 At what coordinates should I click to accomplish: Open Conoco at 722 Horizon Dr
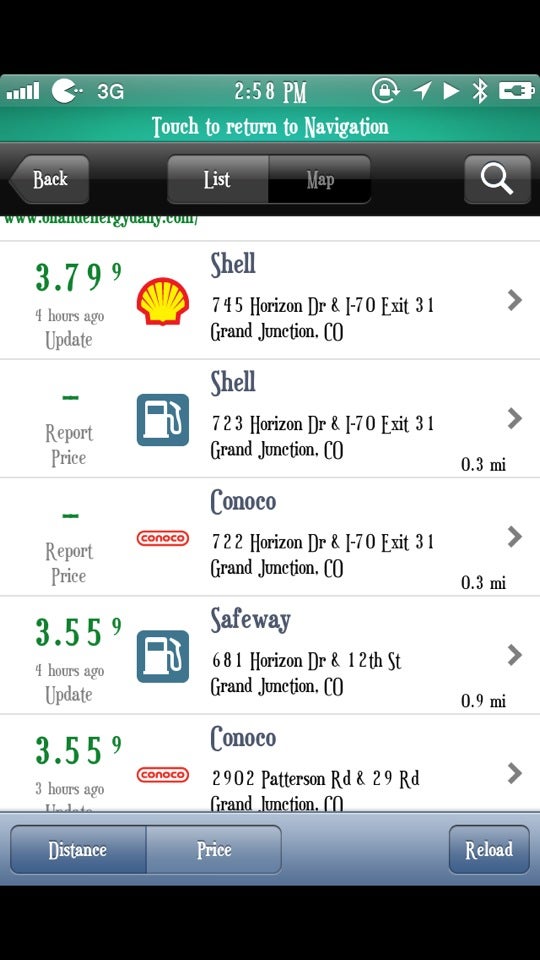tap(270, 537)
